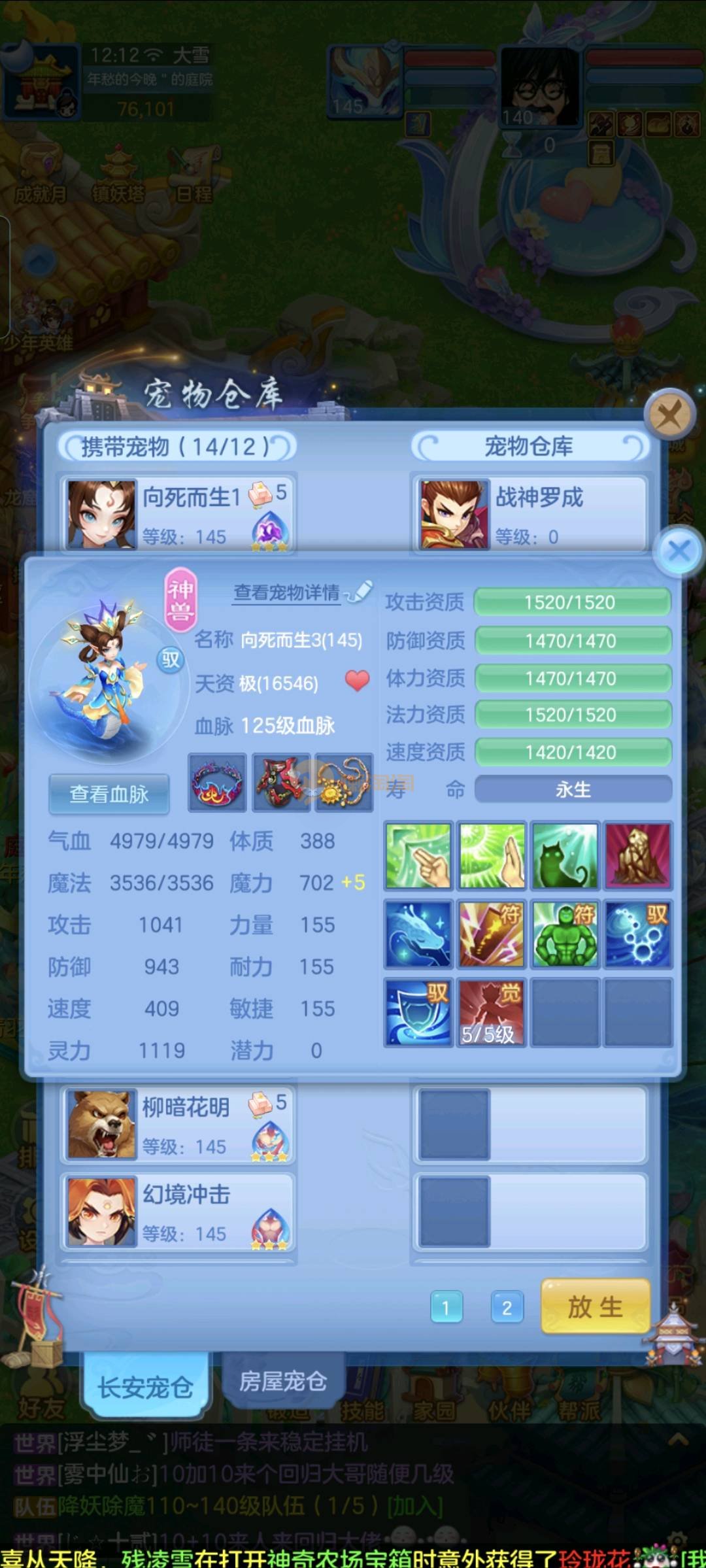The image size is (706, 1568).
Task: Tap the necklace equipment slot
Action: click(x=345, y=783)
